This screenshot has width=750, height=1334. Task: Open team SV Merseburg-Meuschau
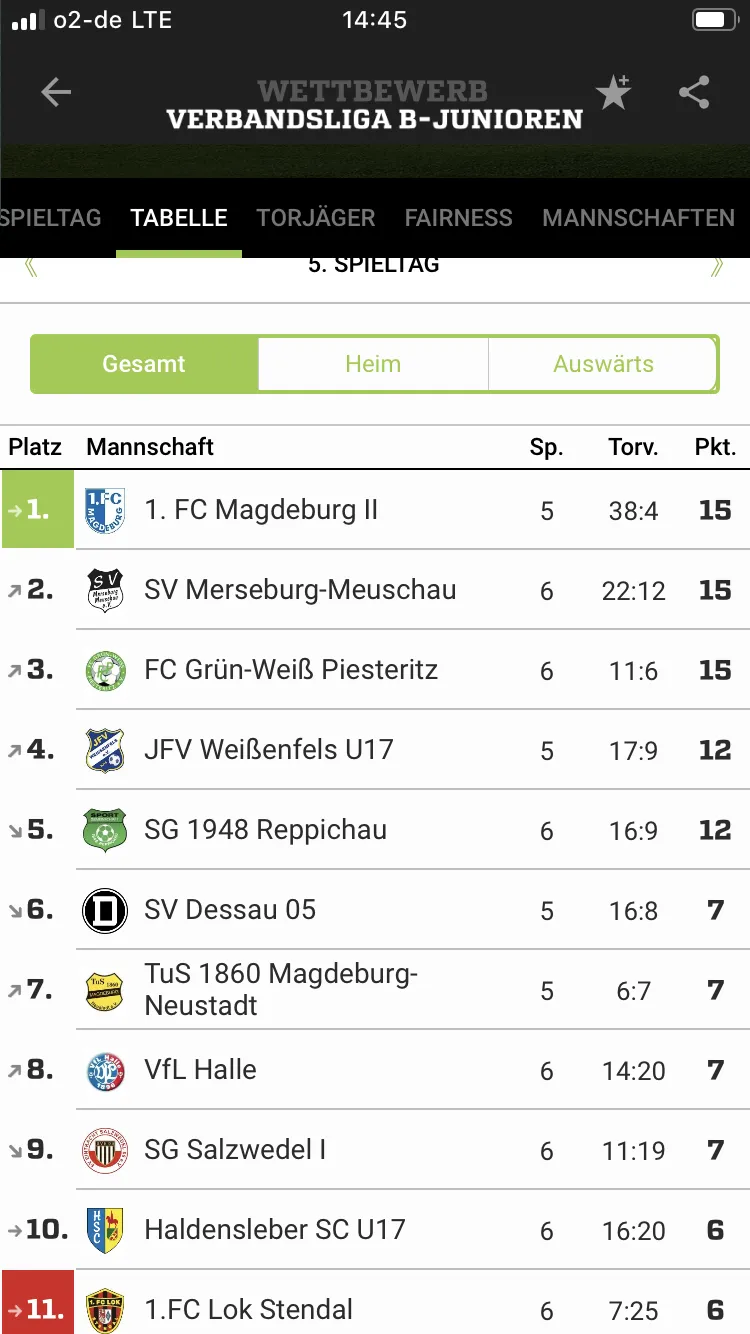[375, 590]
